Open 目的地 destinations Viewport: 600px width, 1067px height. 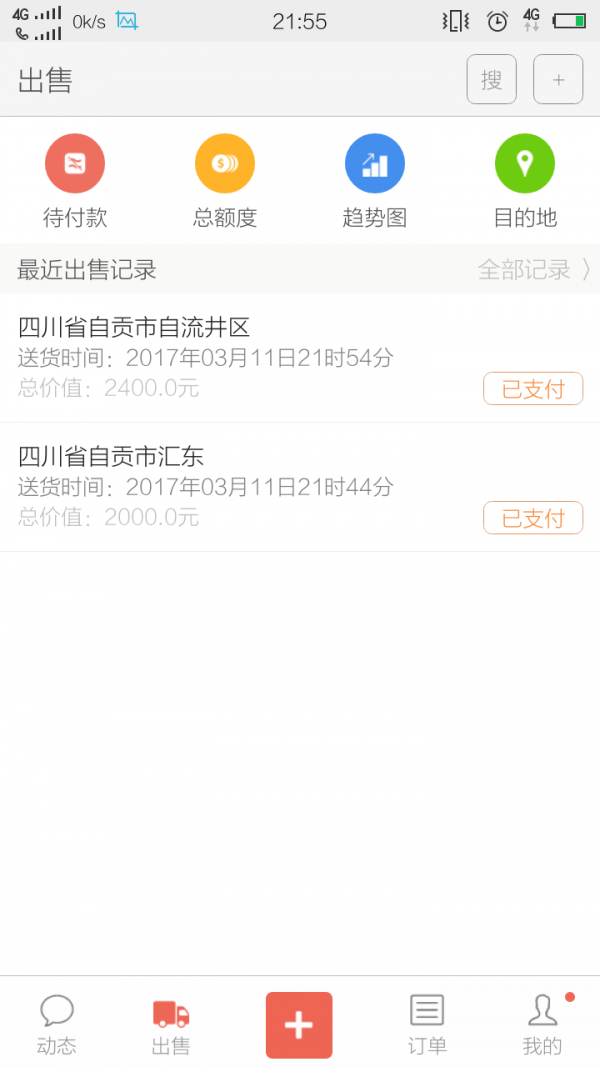coord(525,181)
